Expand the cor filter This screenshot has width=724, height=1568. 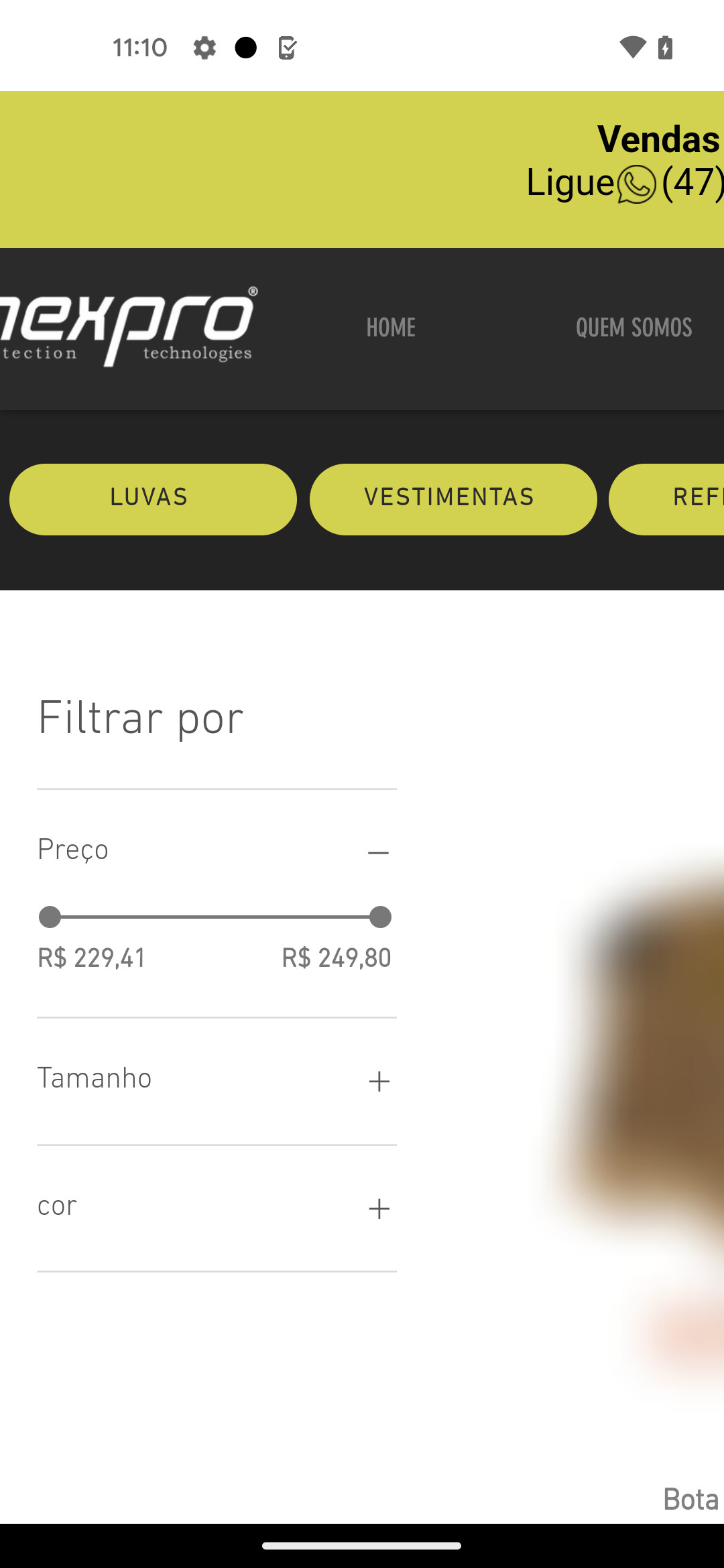pos(379,1208)
